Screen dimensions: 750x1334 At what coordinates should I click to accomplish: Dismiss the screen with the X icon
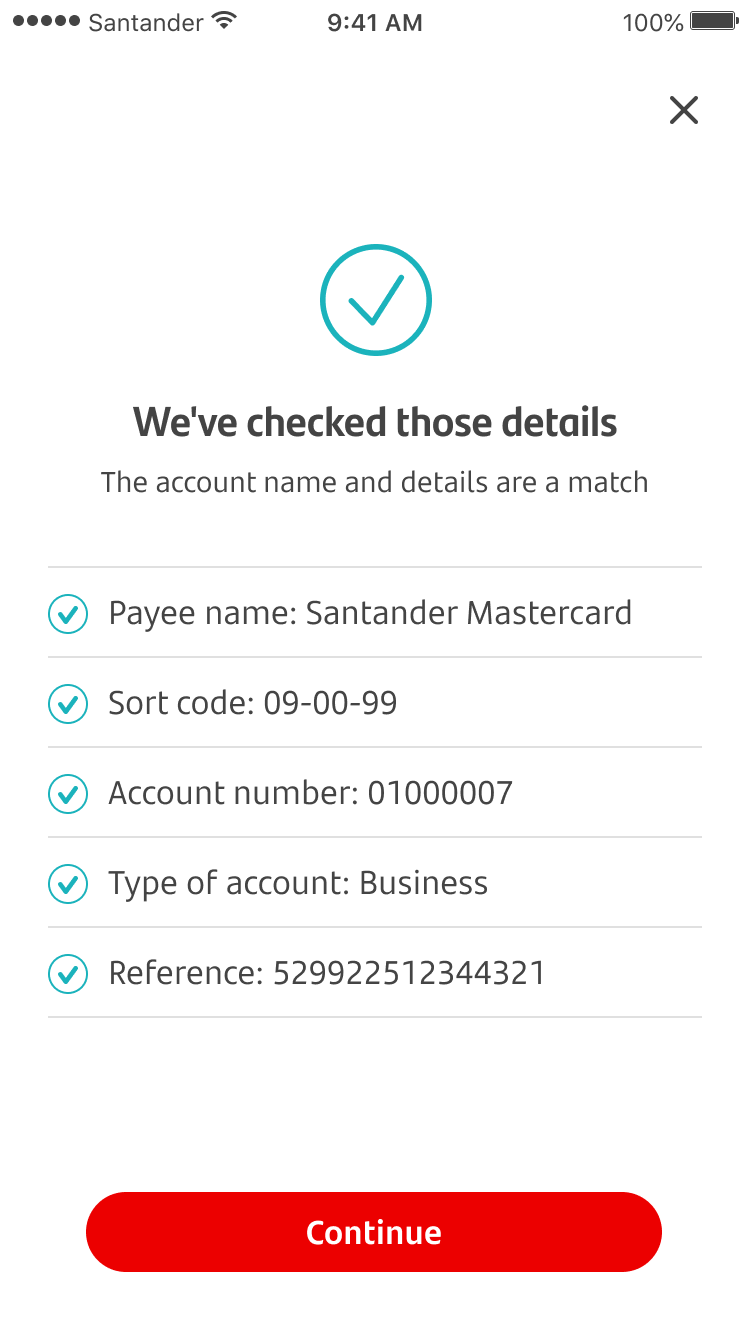tap(684, 110)
